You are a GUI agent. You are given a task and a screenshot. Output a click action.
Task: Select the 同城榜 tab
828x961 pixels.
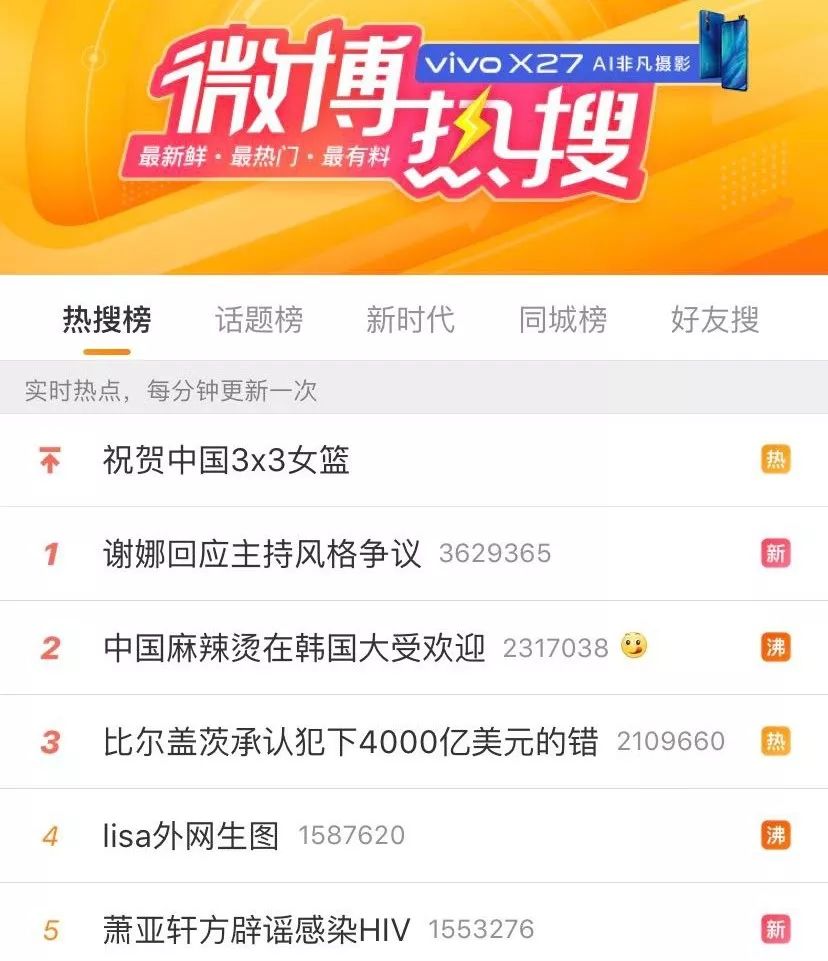pyautogui.click(x=563, y=320)
